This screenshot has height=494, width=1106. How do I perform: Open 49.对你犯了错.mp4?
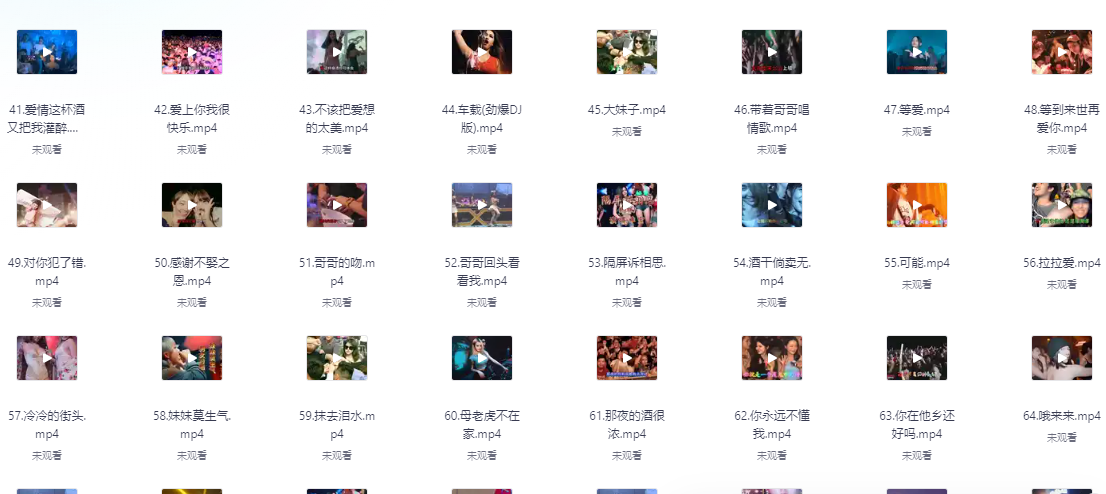point(47,205)
